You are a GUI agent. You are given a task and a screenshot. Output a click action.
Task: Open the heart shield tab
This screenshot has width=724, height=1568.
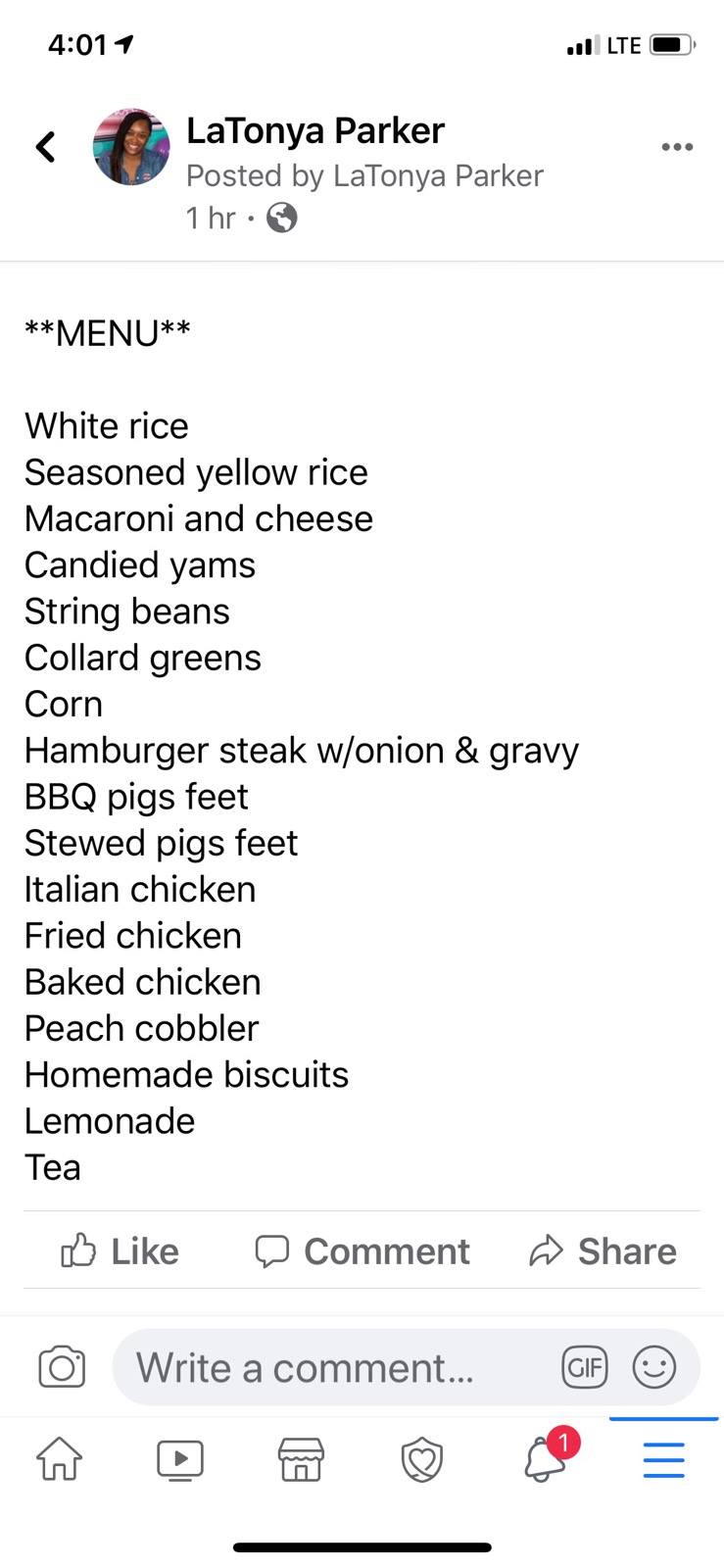point(422,1460)
